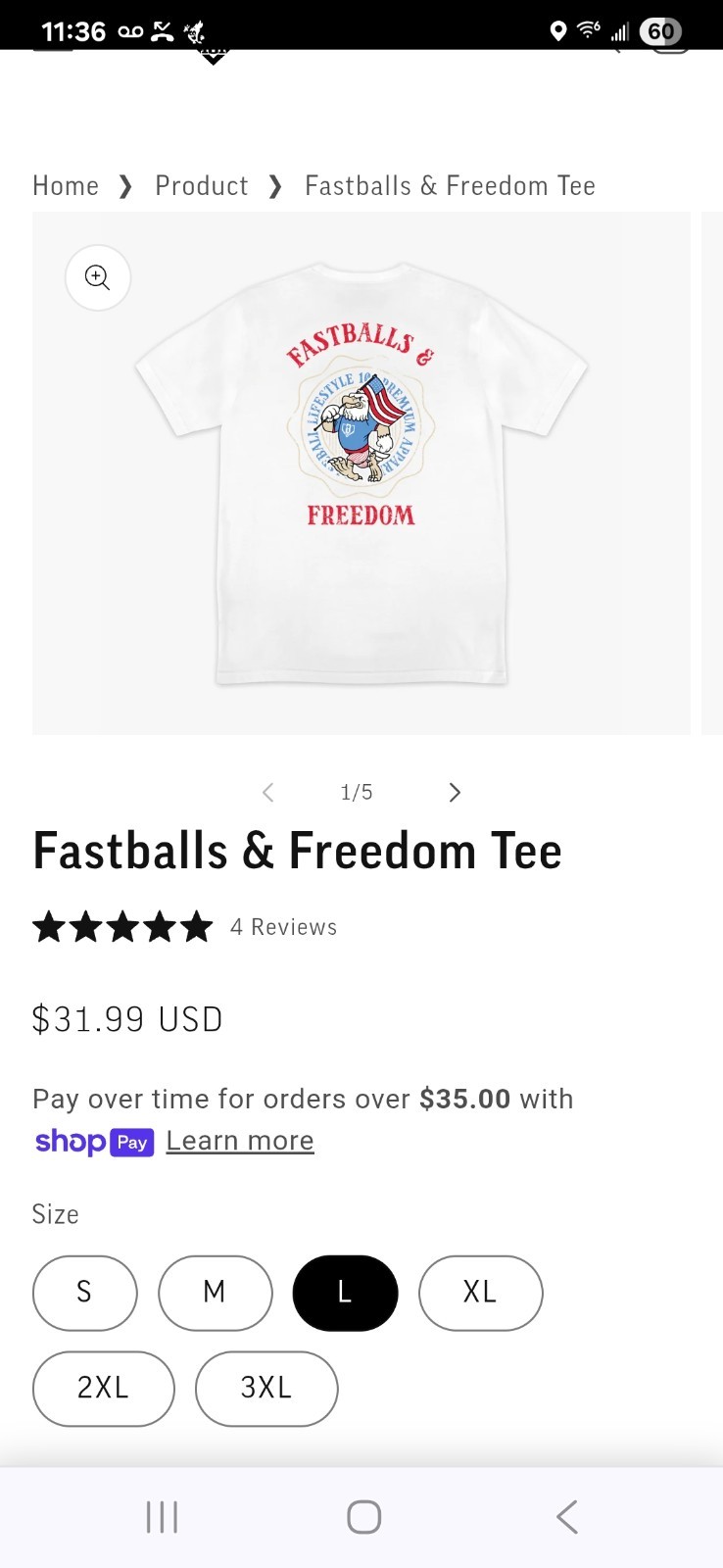Check the battery level indicator

click(662, 30)
